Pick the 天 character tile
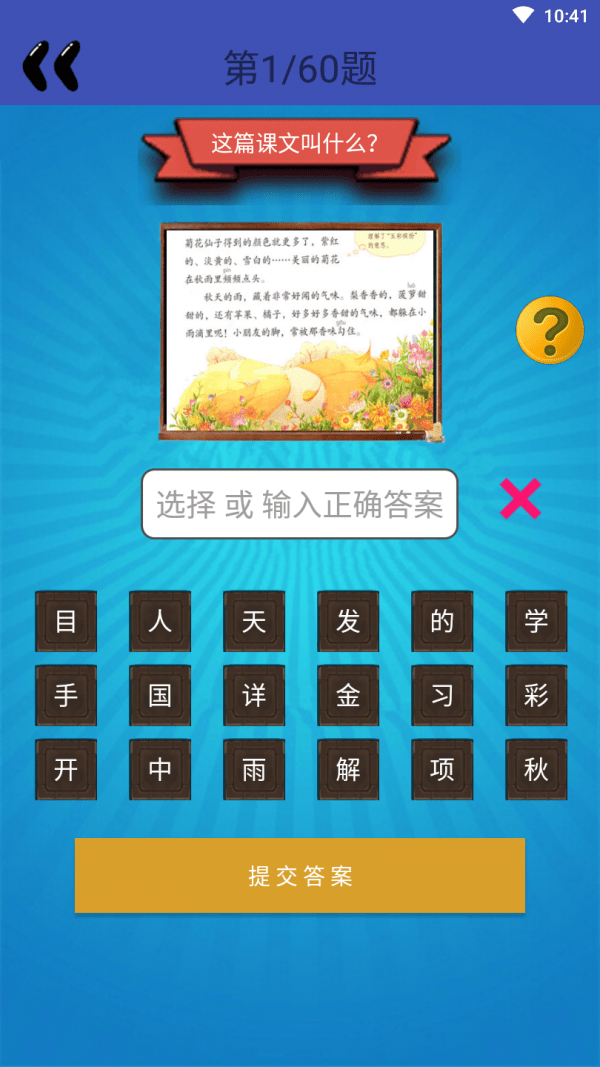600x1067 pixels. point(254,621)
